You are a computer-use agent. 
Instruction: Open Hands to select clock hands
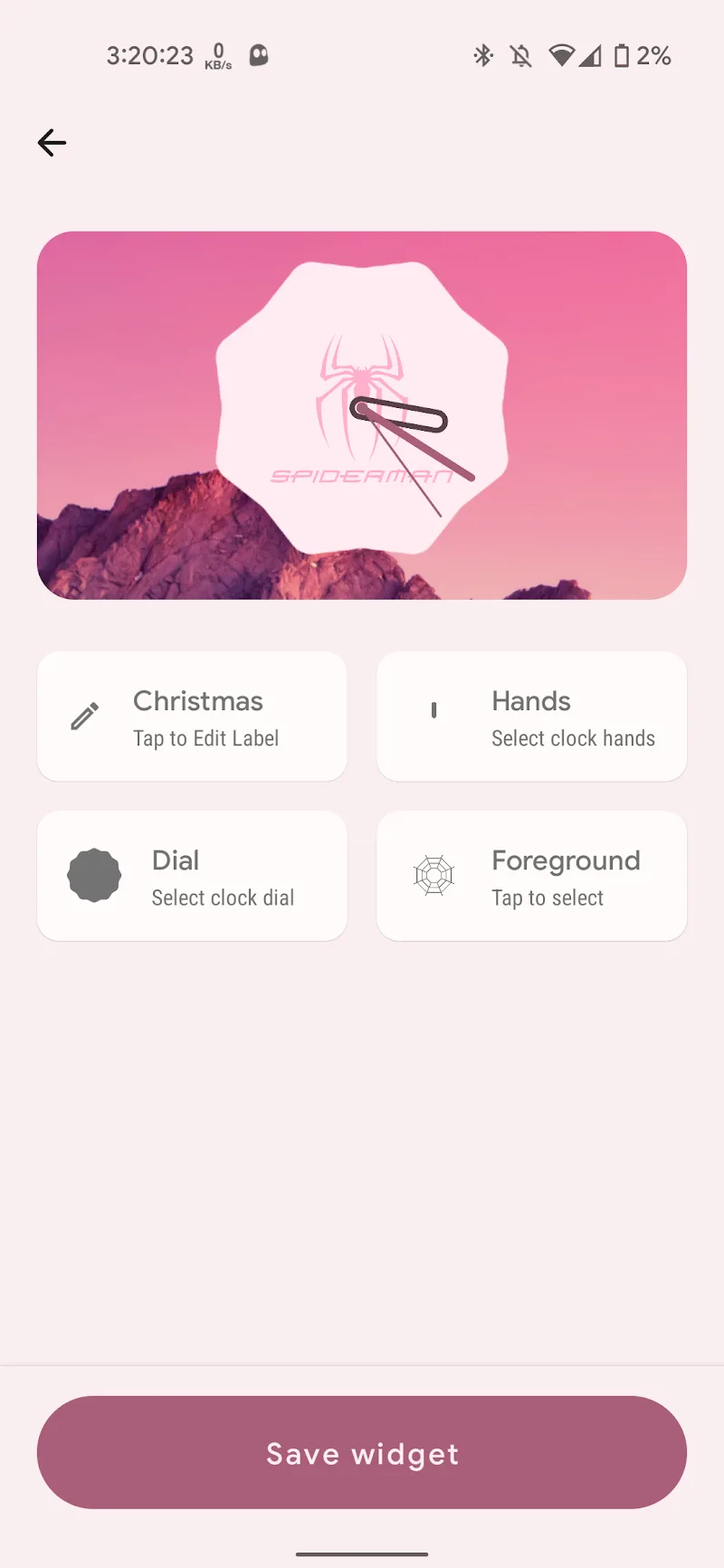(x=531, y=717)
